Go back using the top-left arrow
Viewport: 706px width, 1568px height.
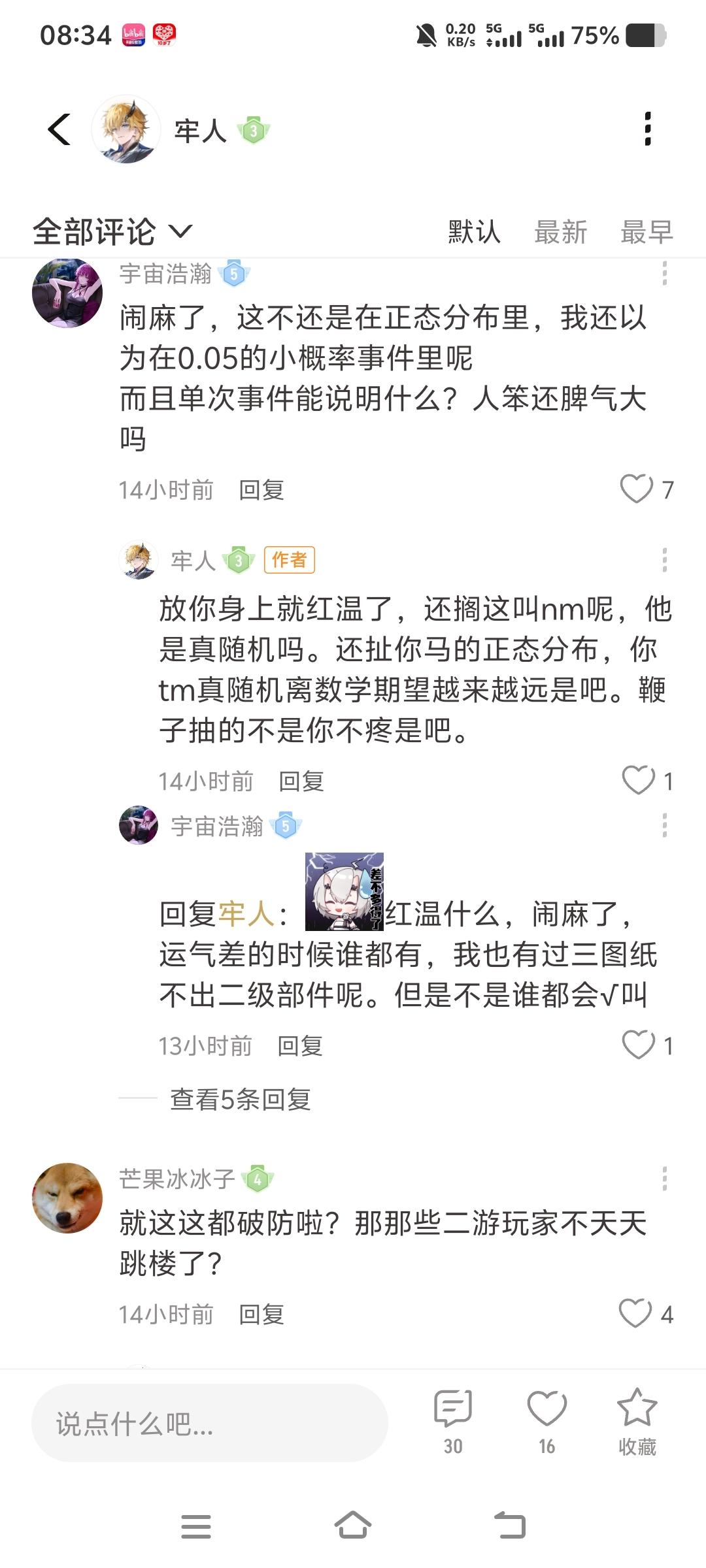click(x=59, y=129)
